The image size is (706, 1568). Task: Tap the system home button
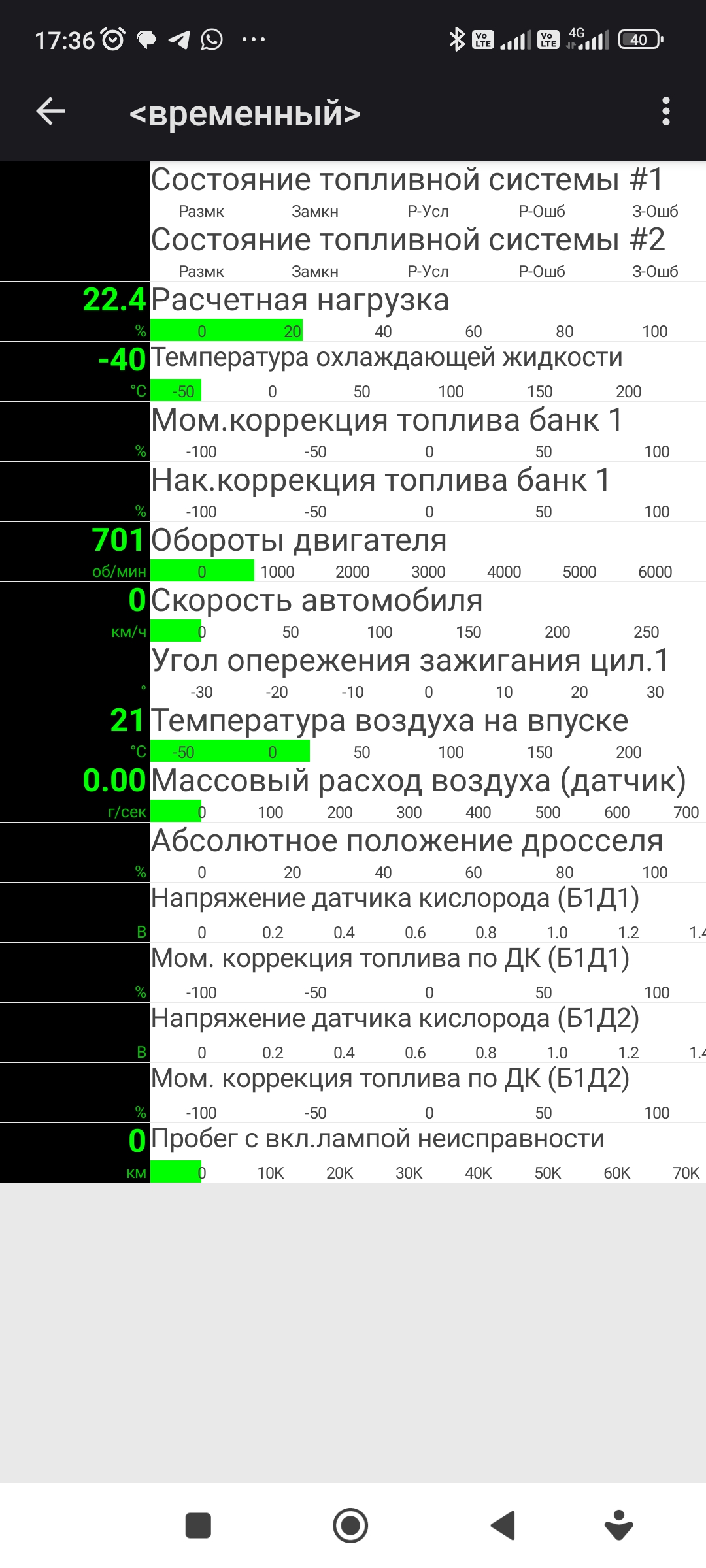350,1526
